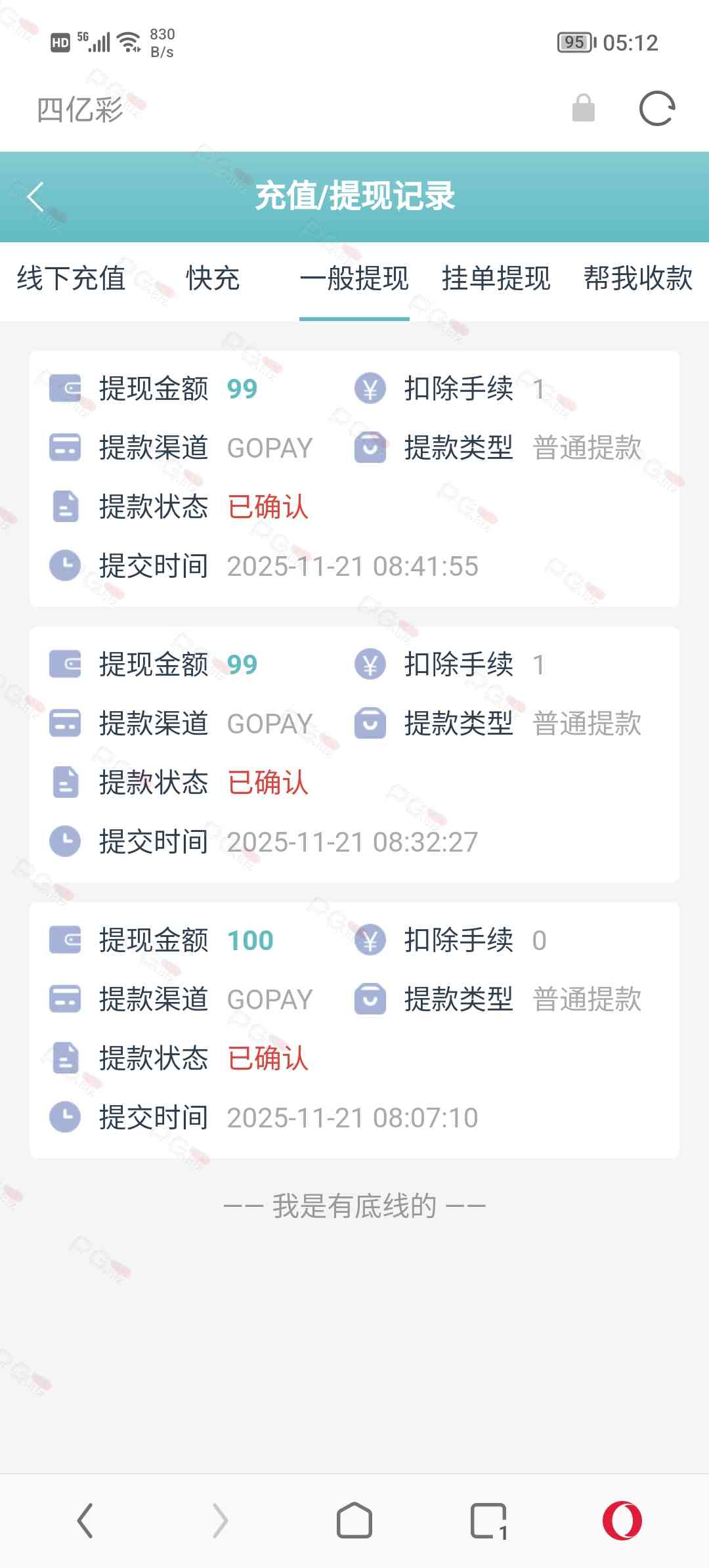Tap the browser back arrow
The height and width of the screenshot is (1568, 709).
85,1521
